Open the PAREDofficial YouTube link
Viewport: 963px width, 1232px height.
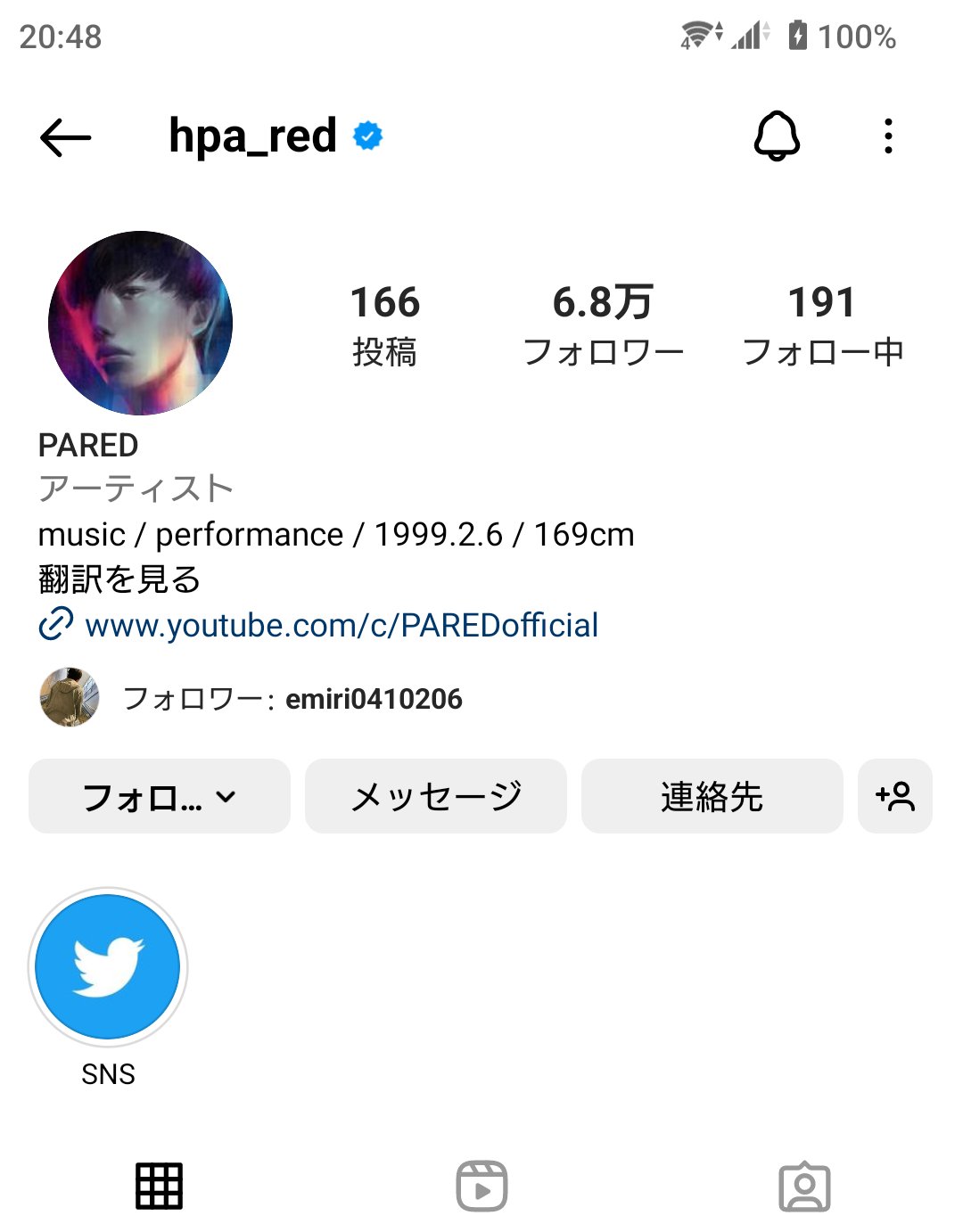point(341,625)
